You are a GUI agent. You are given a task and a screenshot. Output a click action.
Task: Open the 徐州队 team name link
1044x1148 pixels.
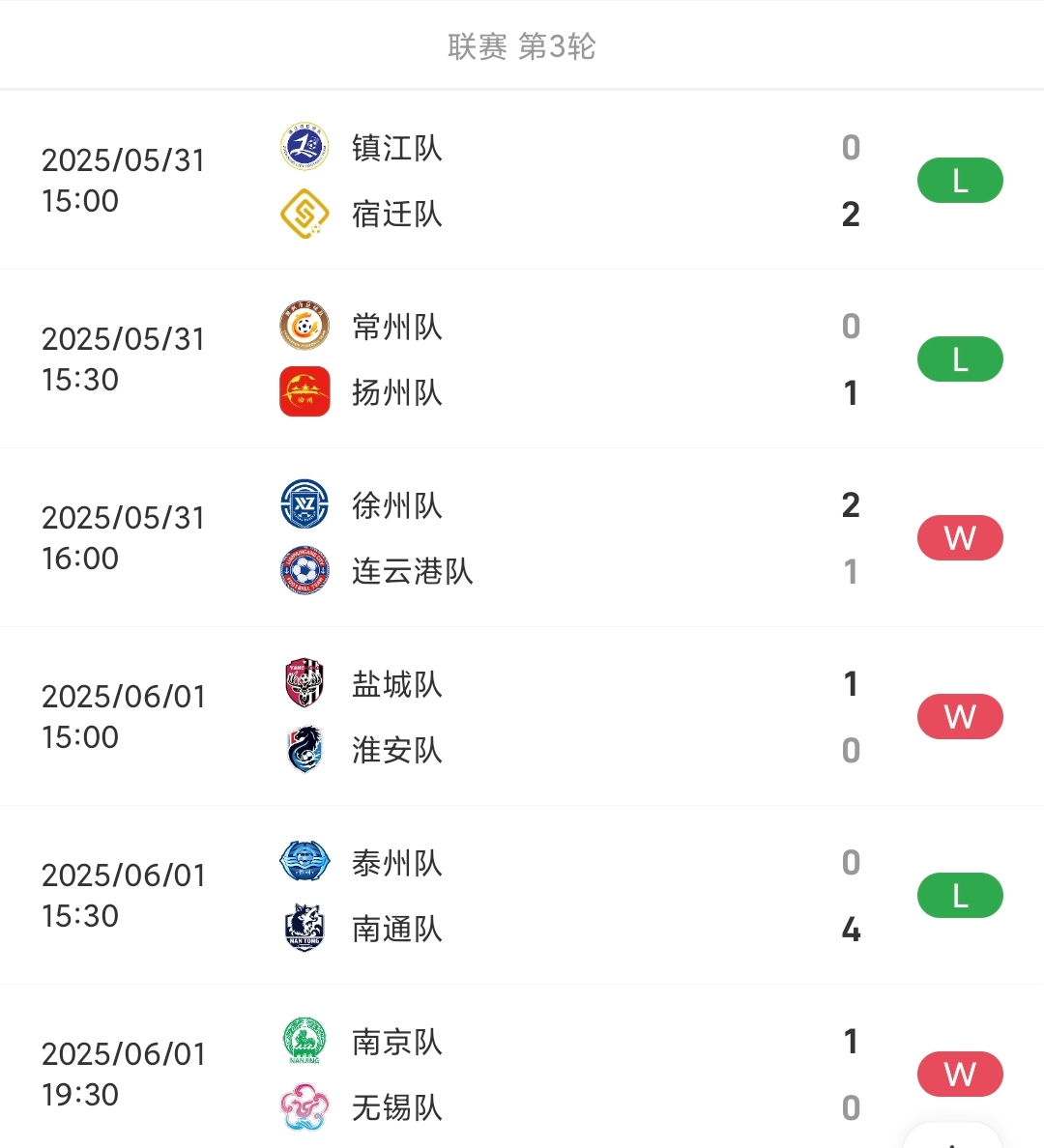tap(396, 504)
